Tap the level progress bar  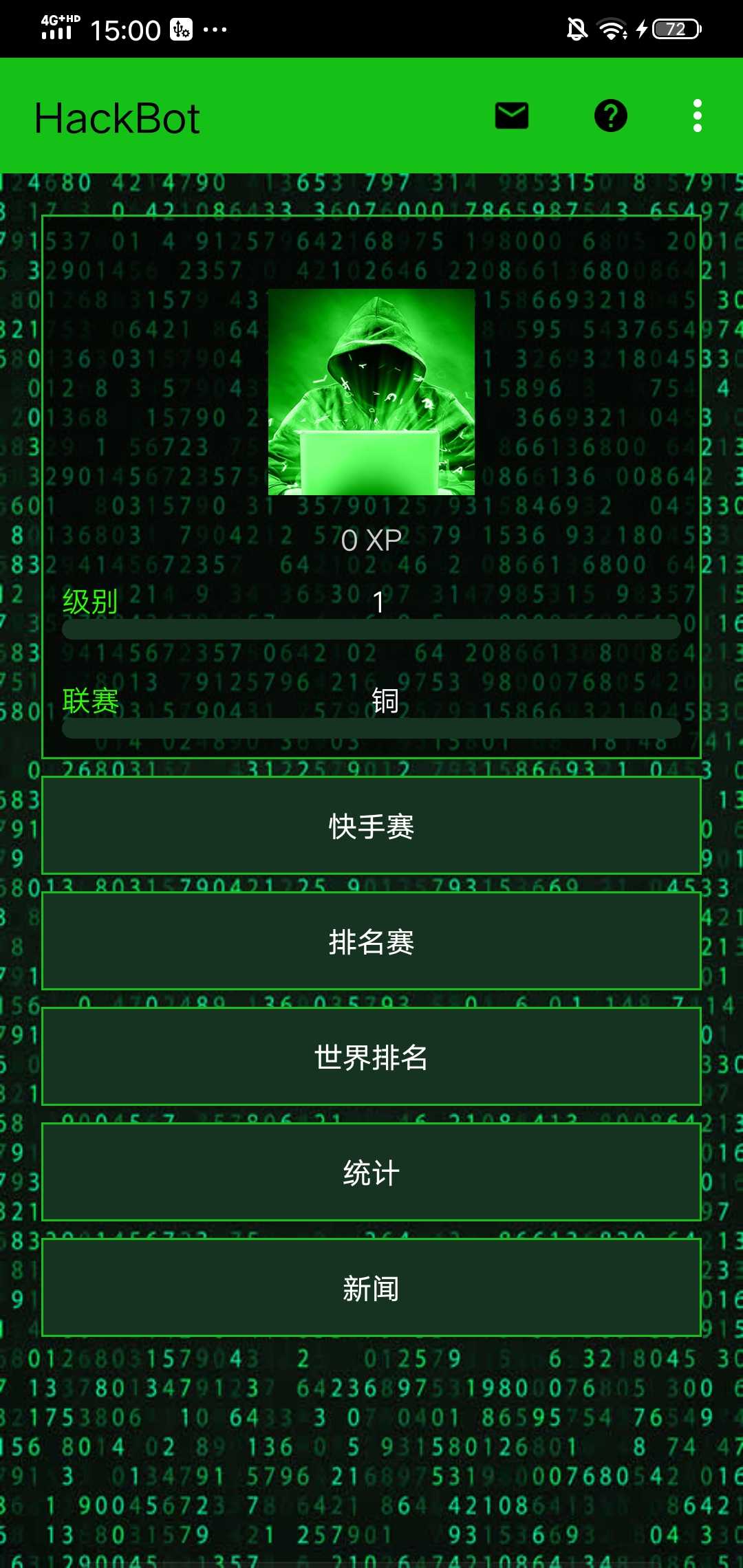[x=371, y=629]
